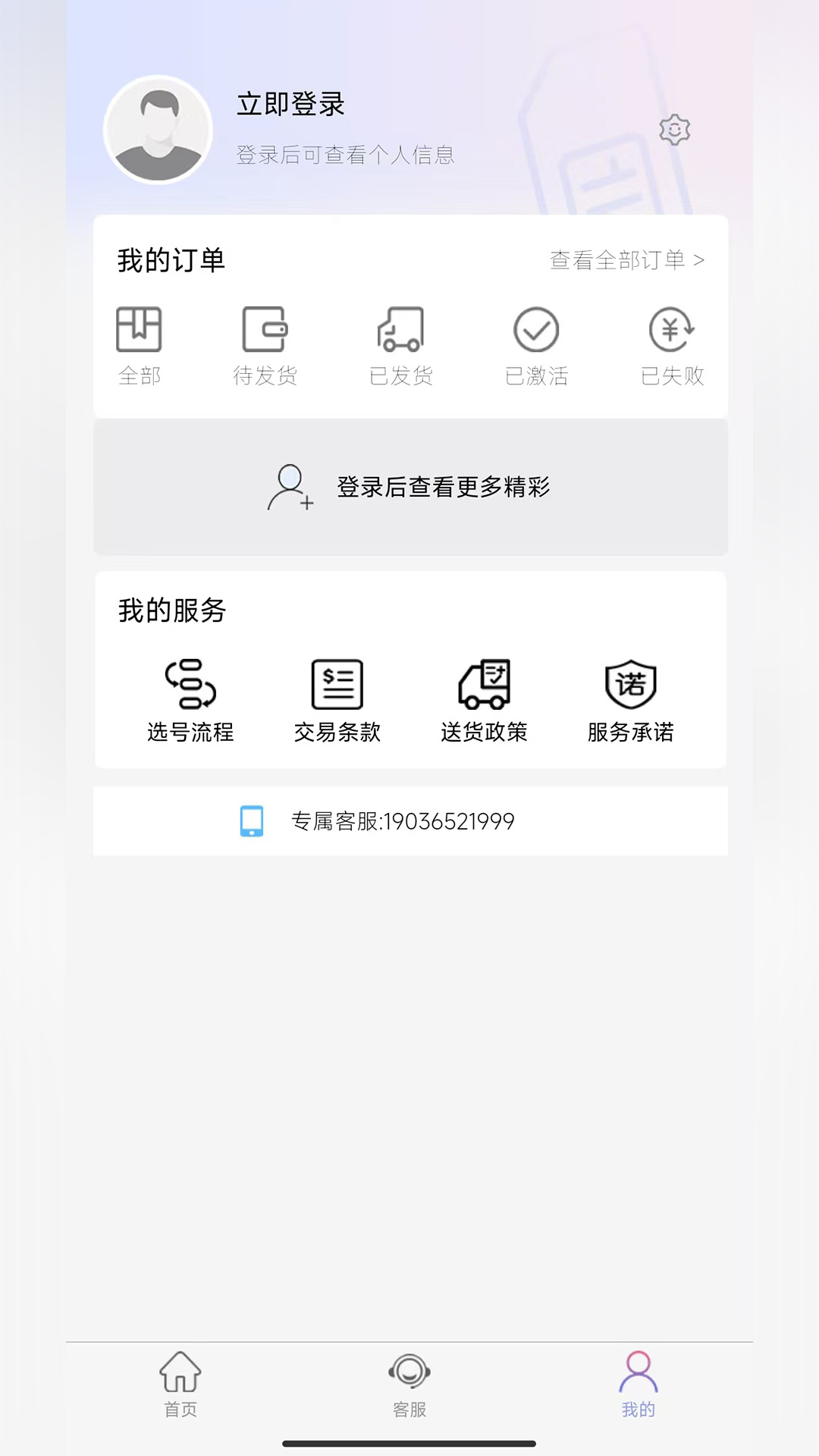819x1456 pixels.
Task: Select the 全部 orders icon
Action: tap(141, 328)
